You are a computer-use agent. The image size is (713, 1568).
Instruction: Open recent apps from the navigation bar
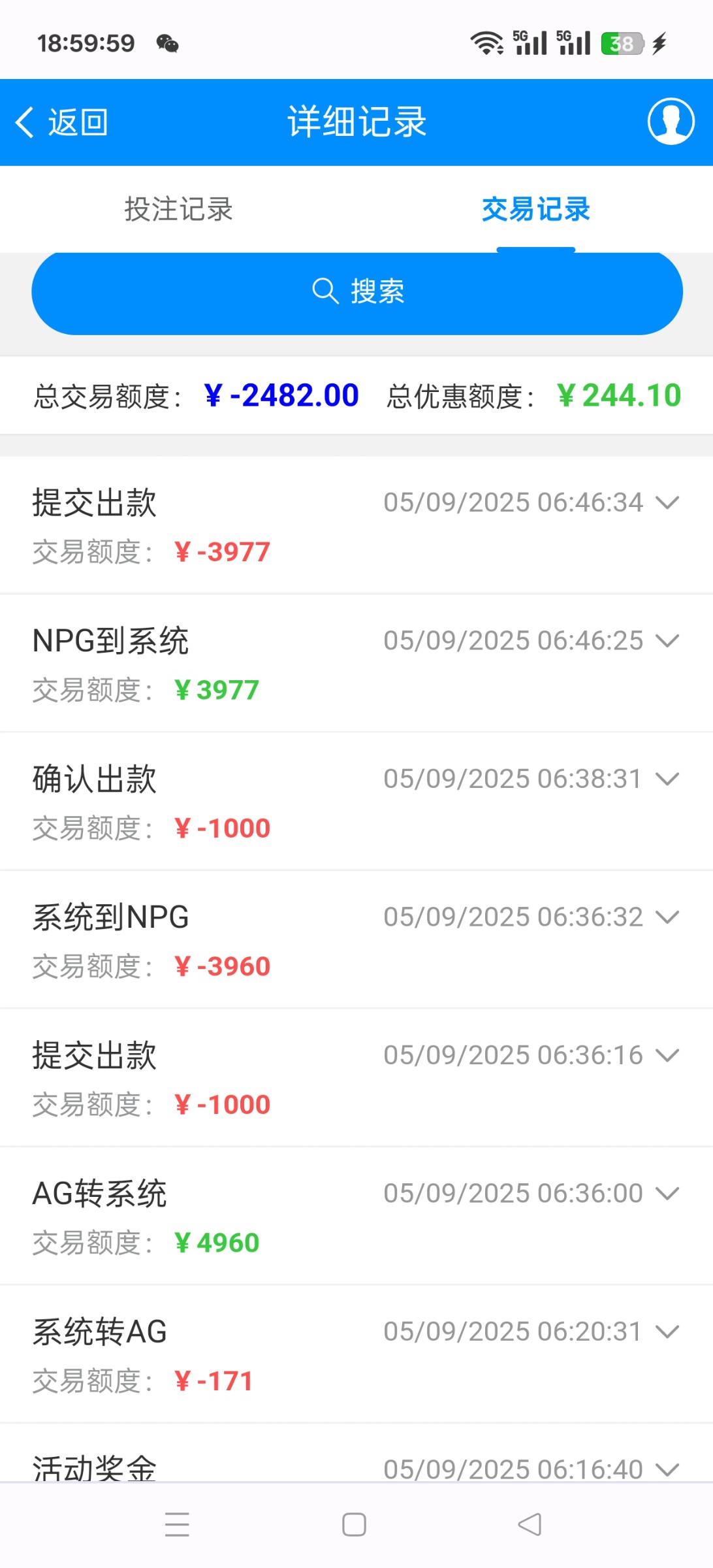click(x=176, y=1524)
